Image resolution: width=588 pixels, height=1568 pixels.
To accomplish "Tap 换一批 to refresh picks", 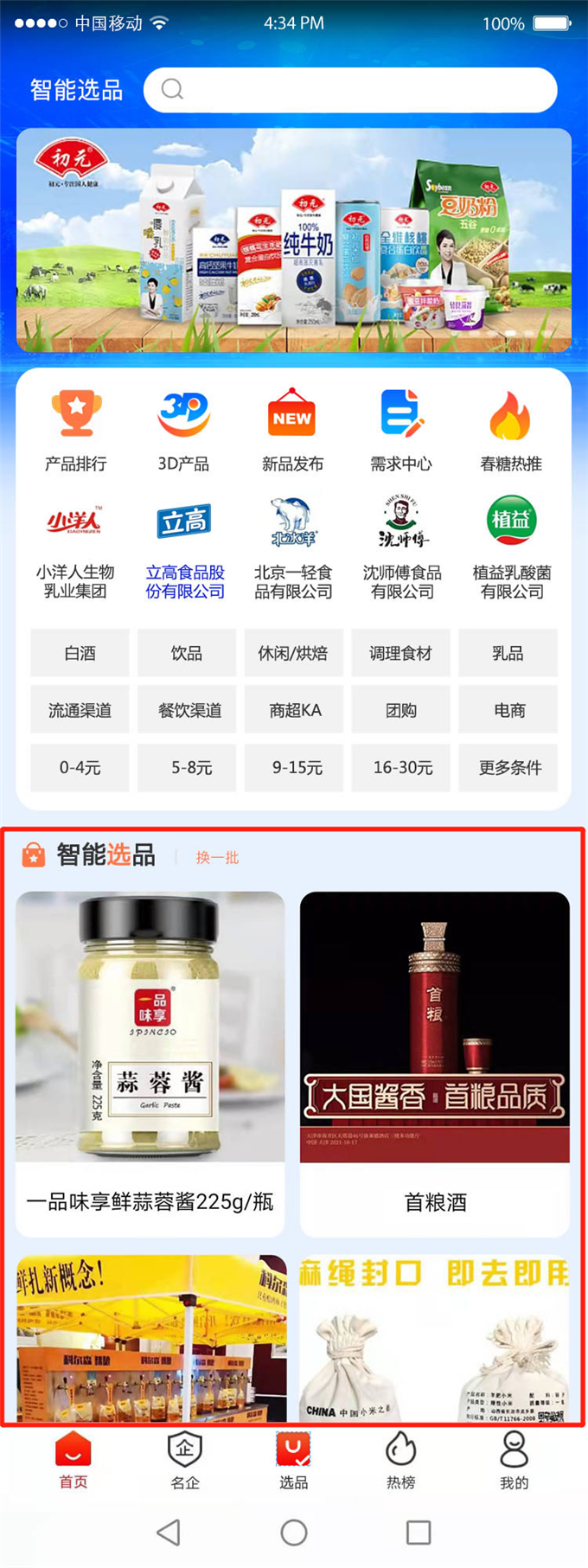I will coord(217,857).
